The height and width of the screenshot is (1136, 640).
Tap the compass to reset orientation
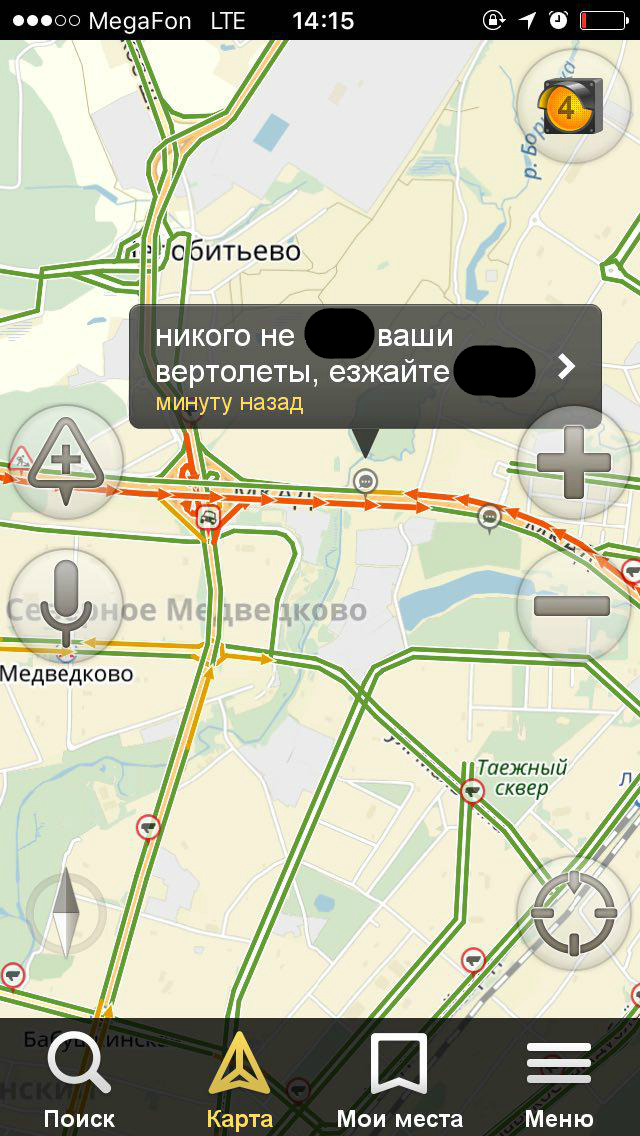click(65, 912)
